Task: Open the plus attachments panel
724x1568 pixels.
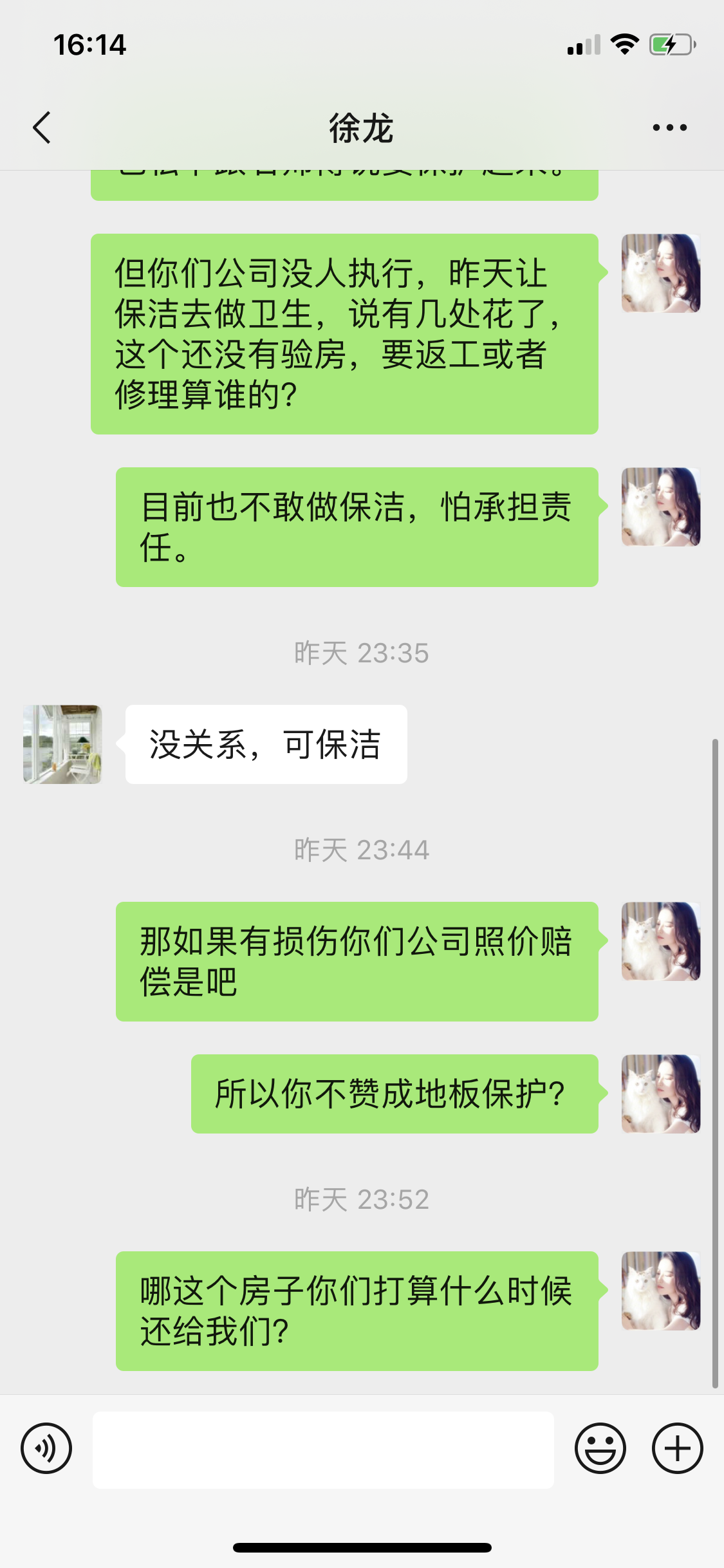Action: (677, 1448)
